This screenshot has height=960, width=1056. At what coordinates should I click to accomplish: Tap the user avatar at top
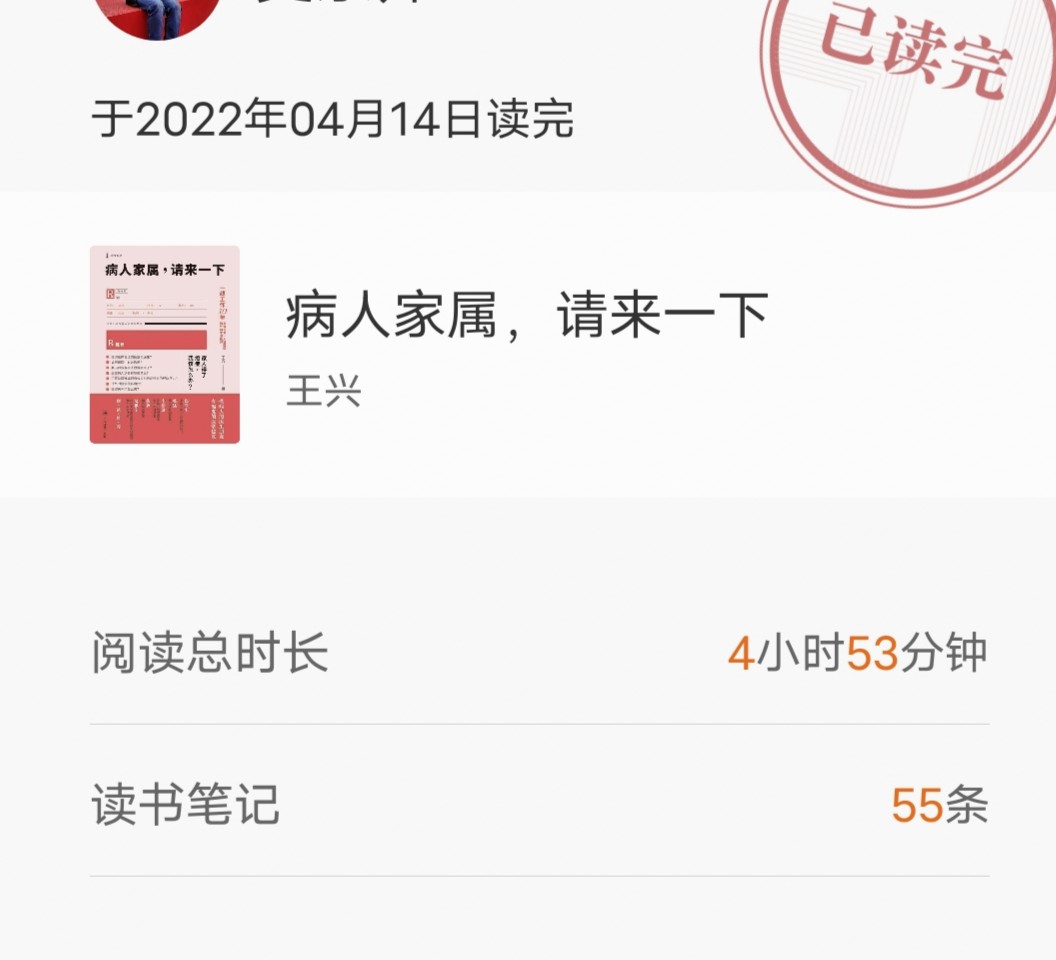coord(160,15)
